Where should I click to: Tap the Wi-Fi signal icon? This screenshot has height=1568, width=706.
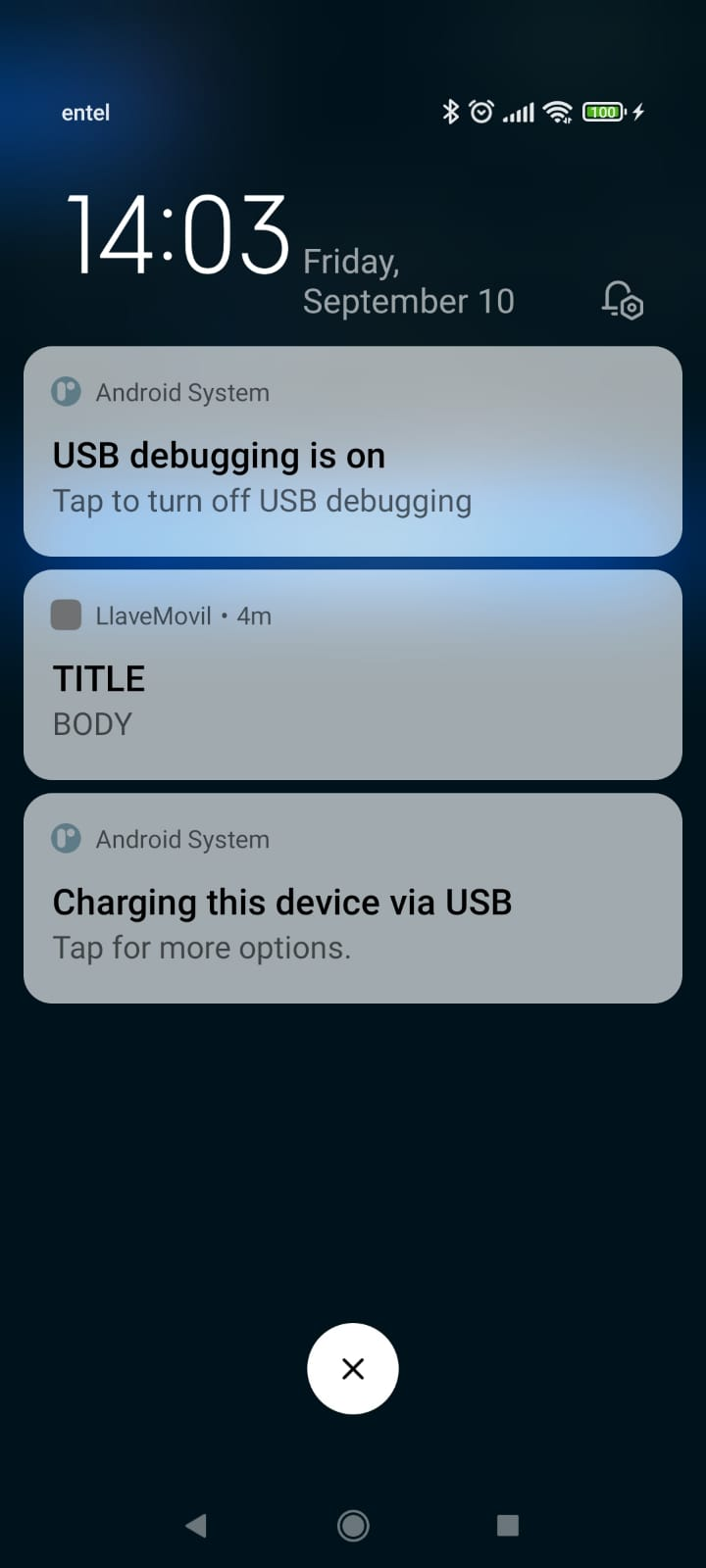557,112
